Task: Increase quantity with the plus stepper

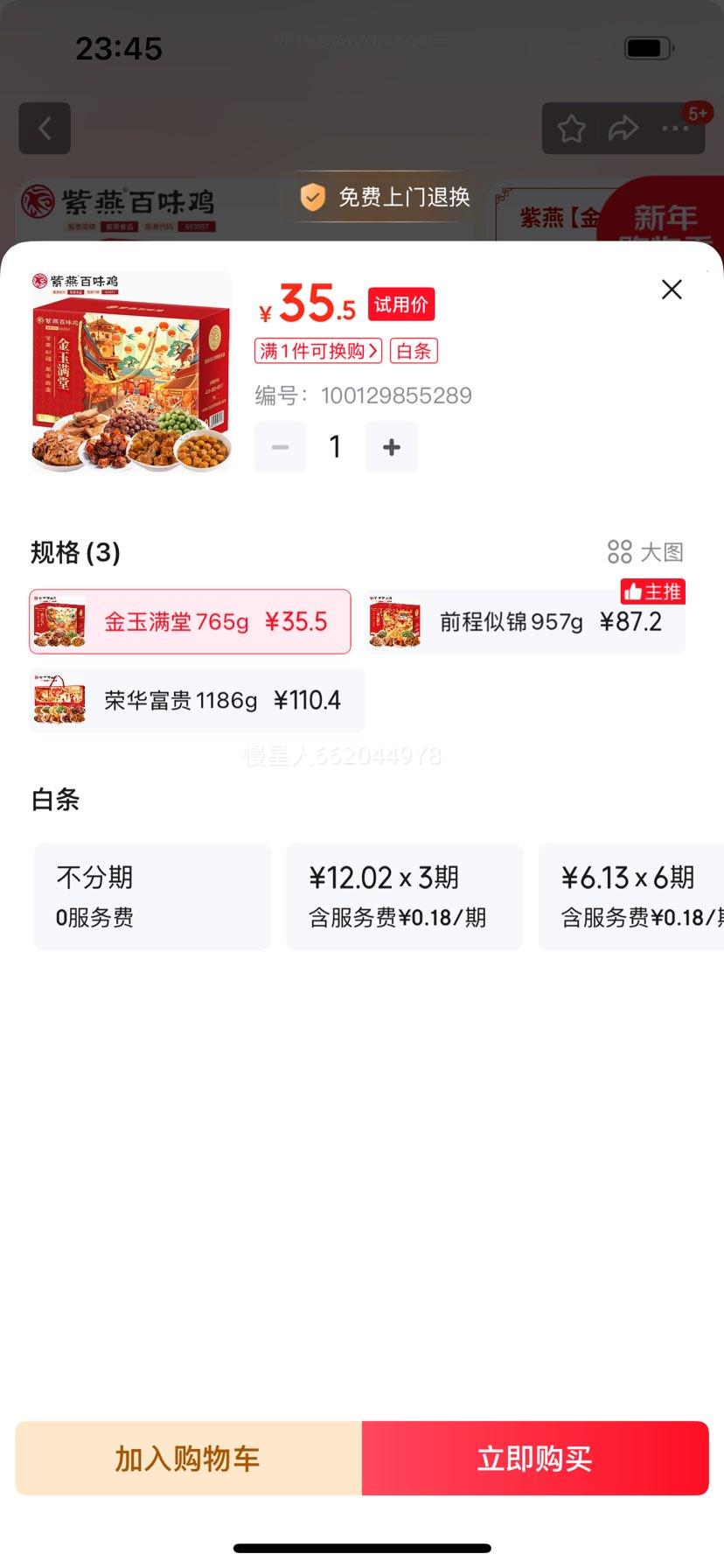Action: [391, 447]
